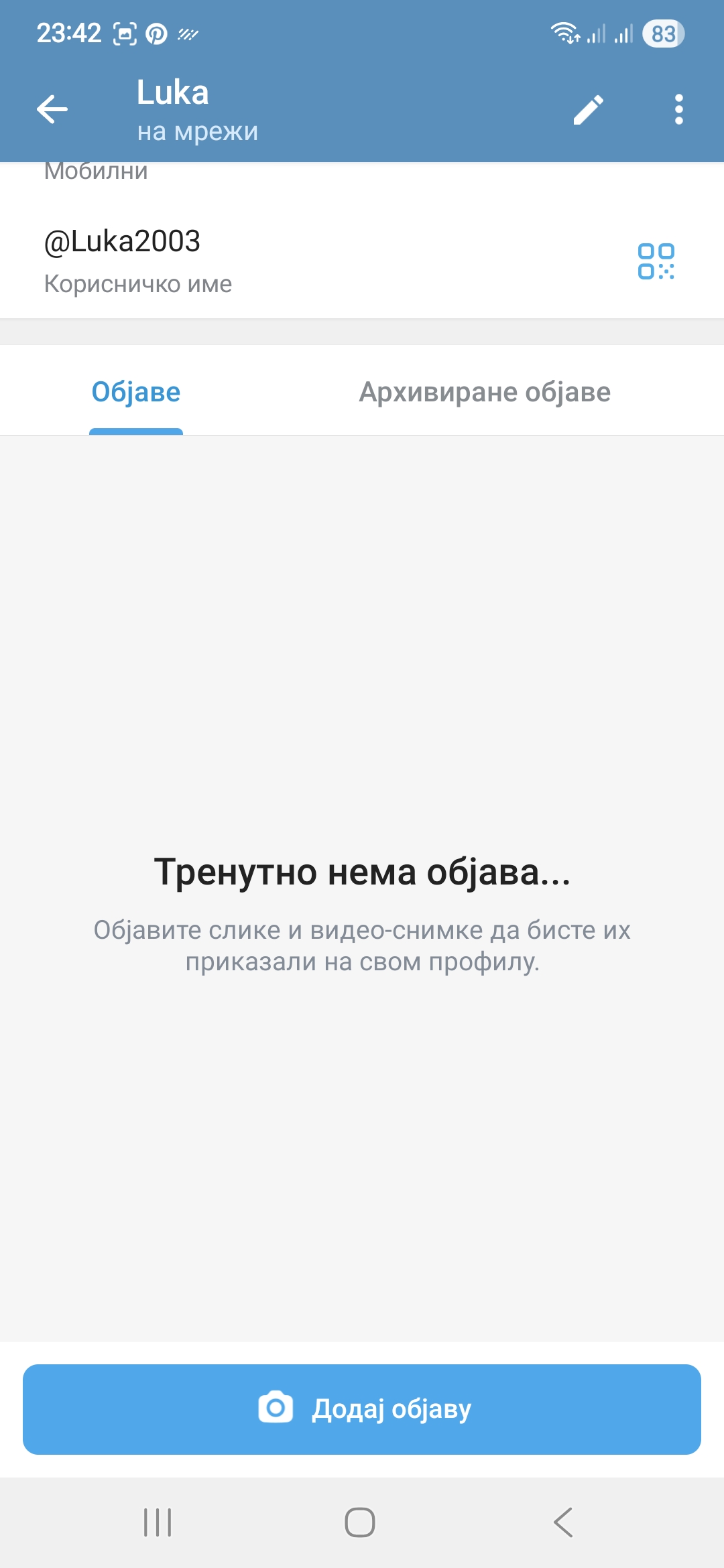Open the @Luka2003 username row
Screen dimensions: 724x1568
tap(268, 260)
